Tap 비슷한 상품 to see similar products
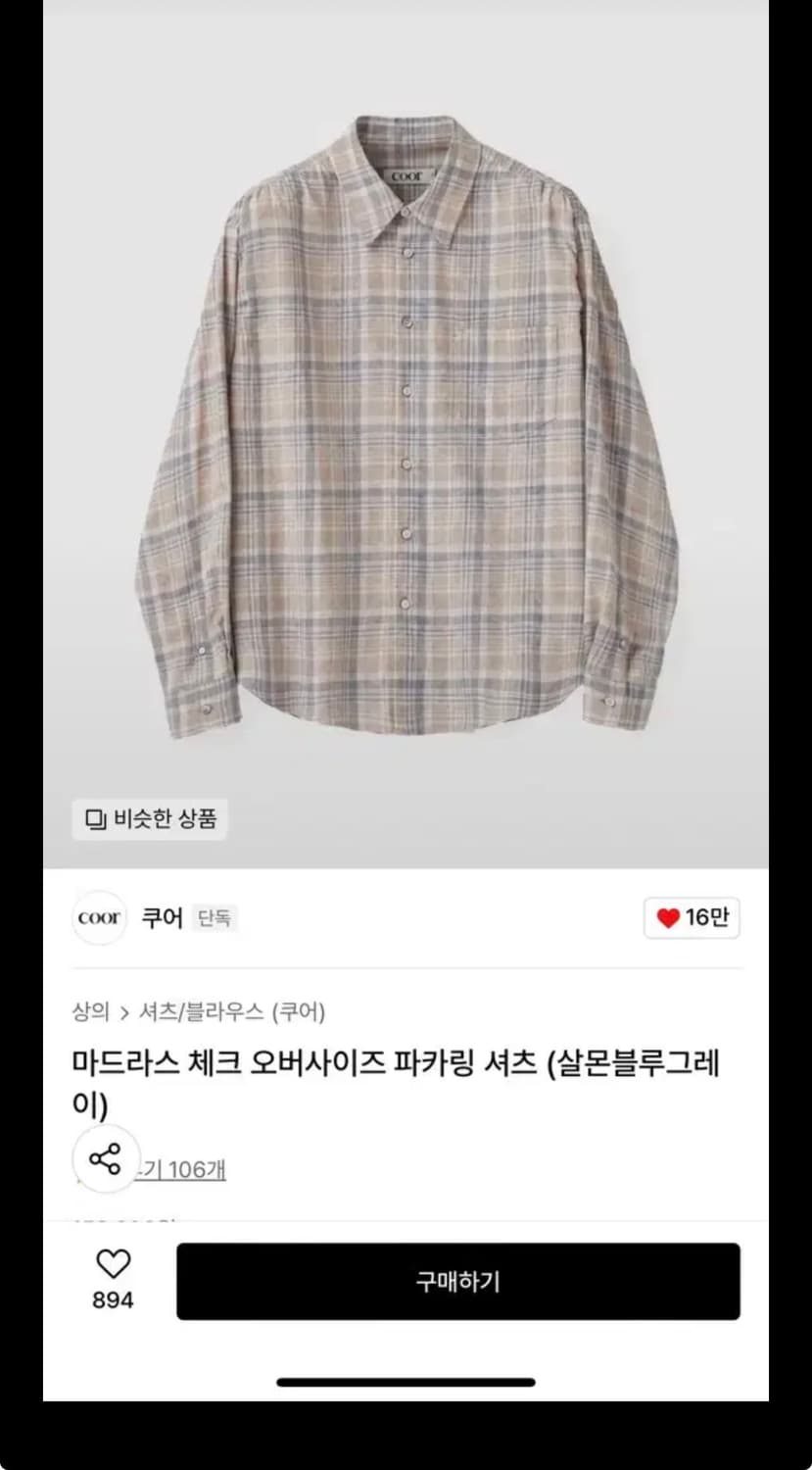 coord(149,819)
